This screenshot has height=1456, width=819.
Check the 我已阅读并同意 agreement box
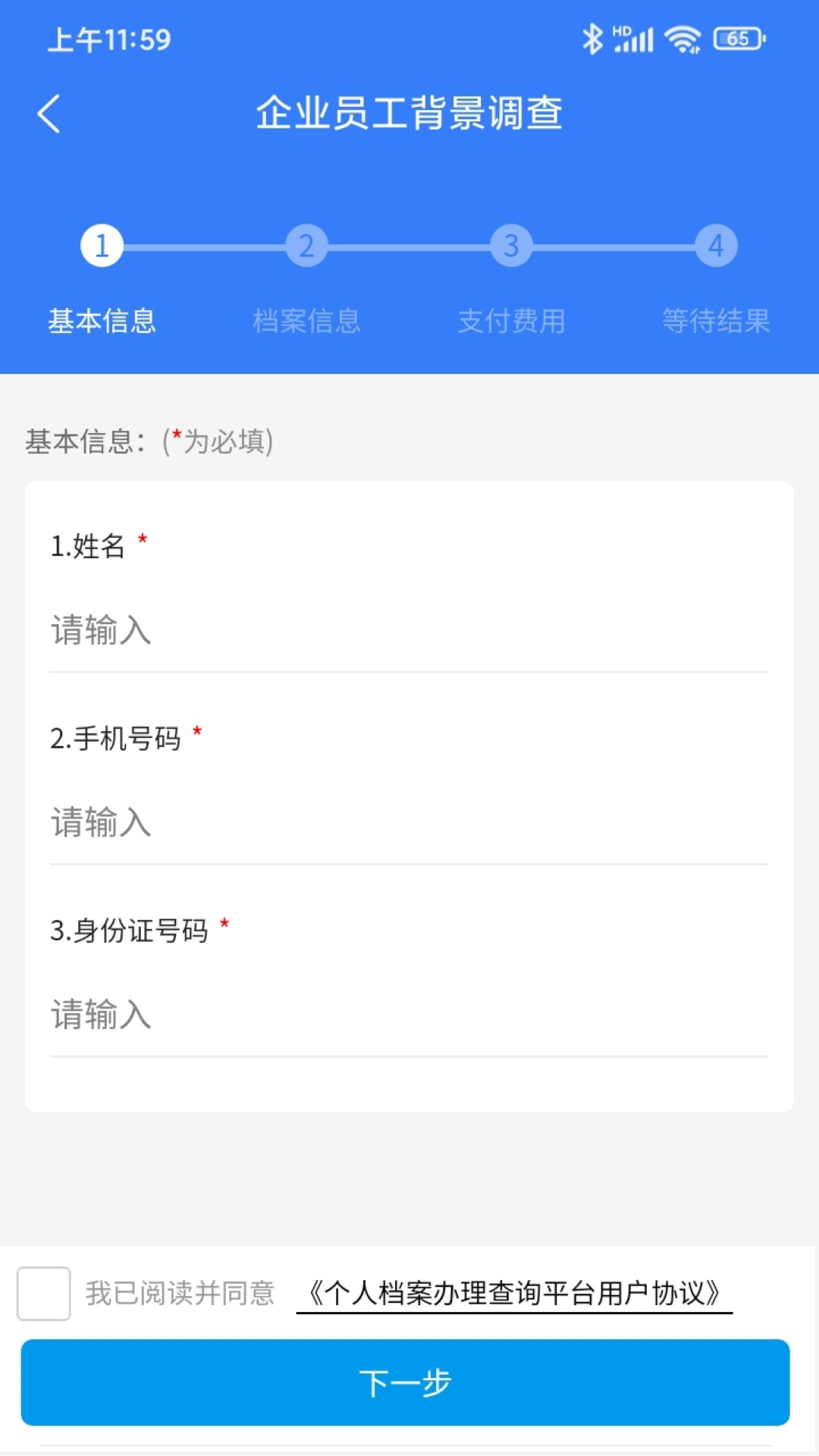pos(44,1294)
